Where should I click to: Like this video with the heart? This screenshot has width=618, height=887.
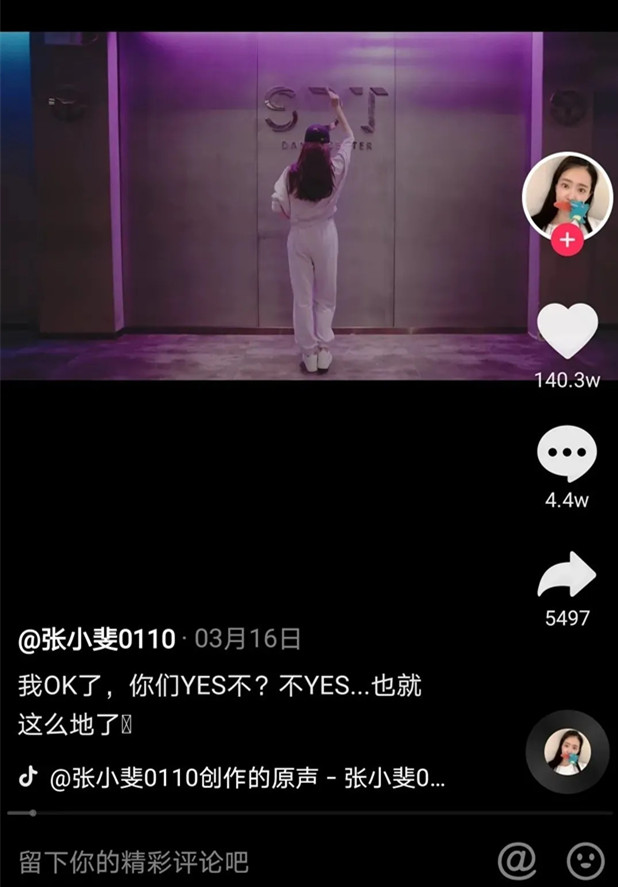[567, 331]
